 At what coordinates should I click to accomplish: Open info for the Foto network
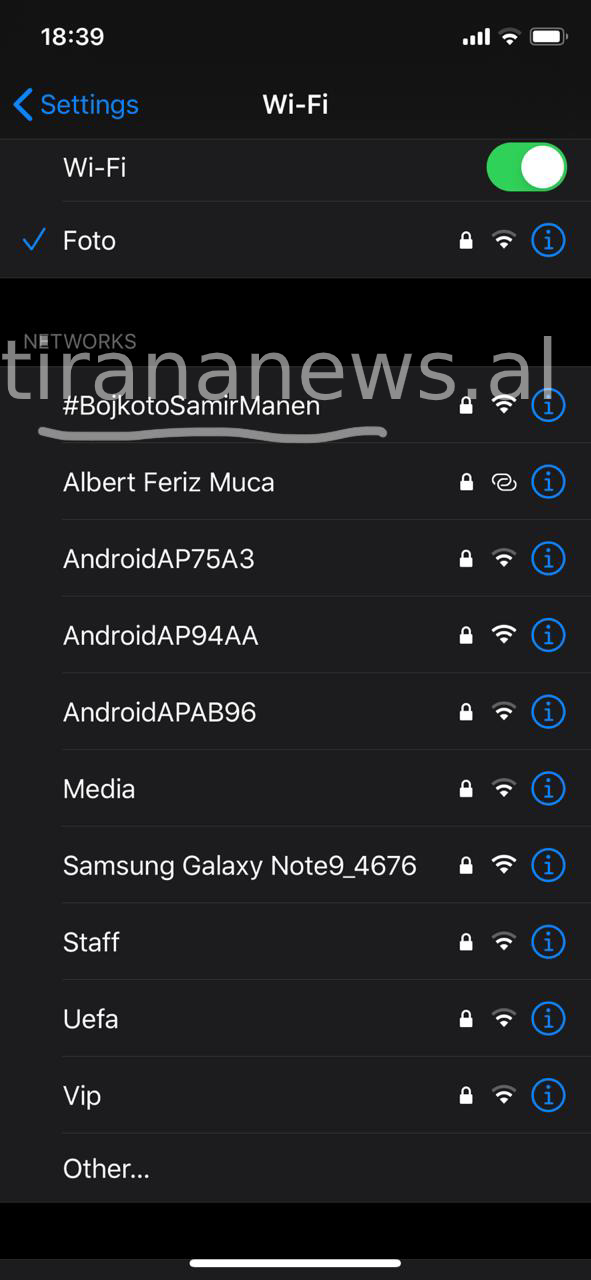[x=548, y=240]
